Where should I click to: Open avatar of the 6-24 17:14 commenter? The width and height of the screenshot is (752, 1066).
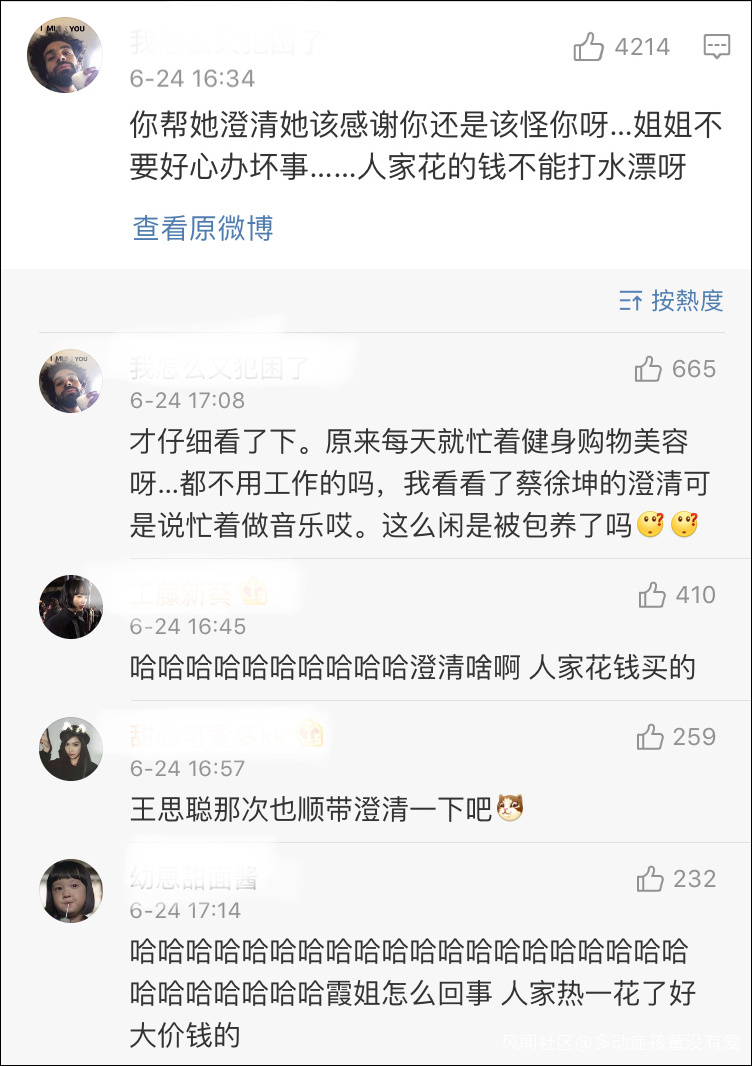71,891
